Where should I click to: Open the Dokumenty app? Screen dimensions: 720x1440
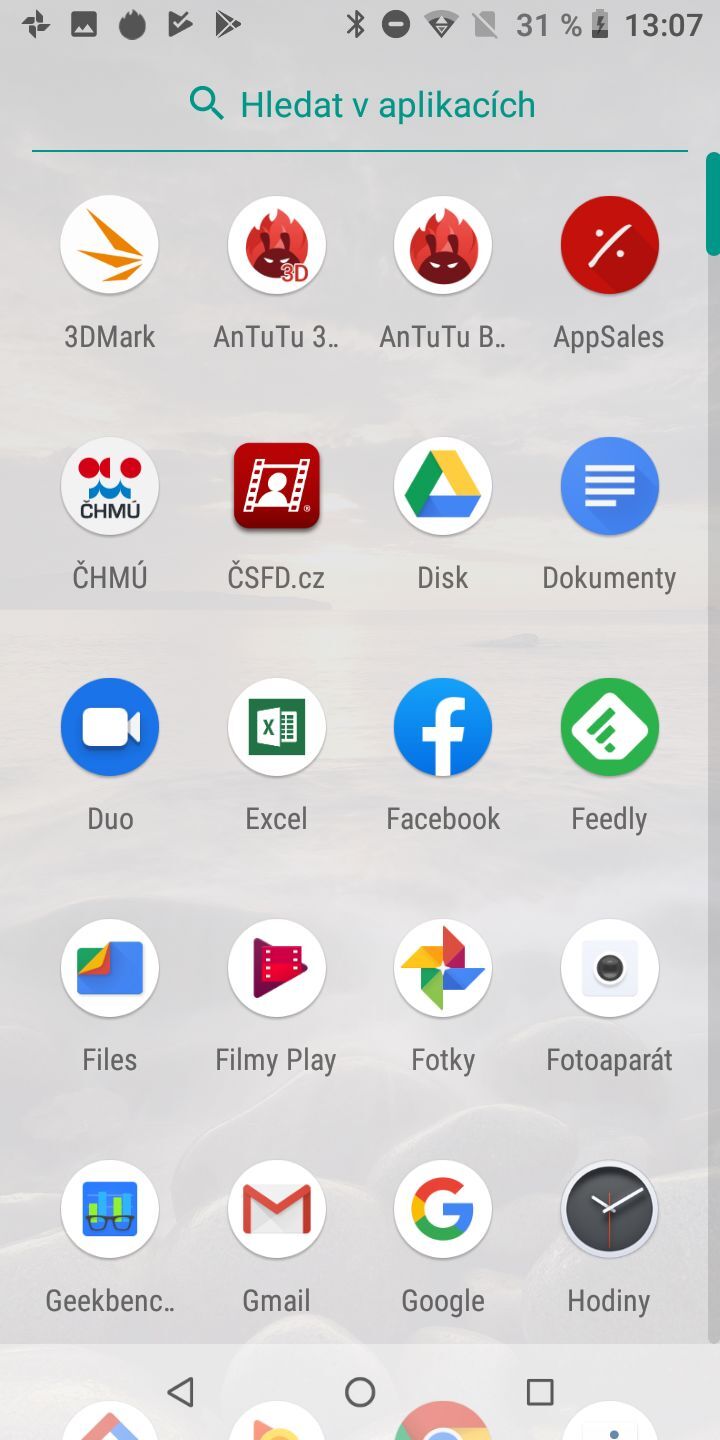coord(609,486)
